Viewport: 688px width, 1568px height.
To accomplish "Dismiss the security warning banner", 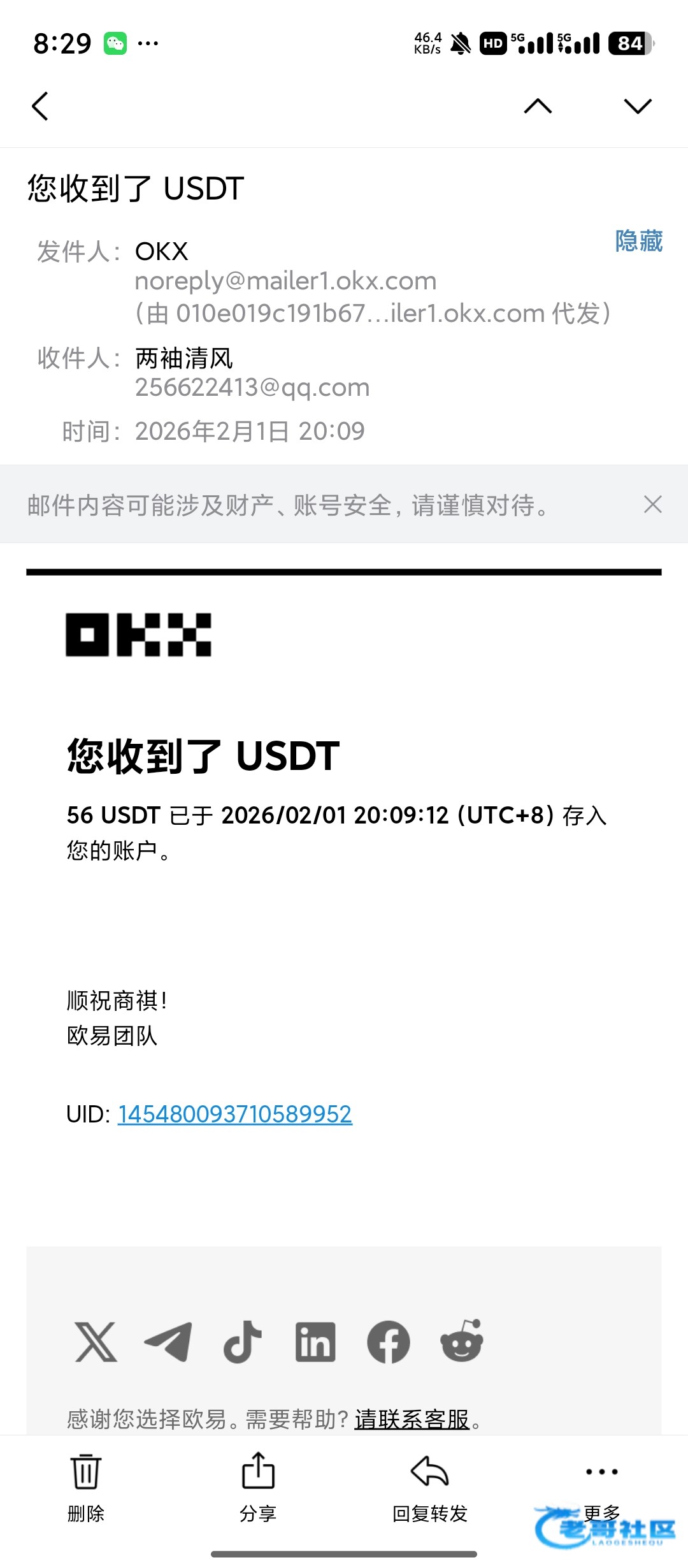I will point(652,504).
